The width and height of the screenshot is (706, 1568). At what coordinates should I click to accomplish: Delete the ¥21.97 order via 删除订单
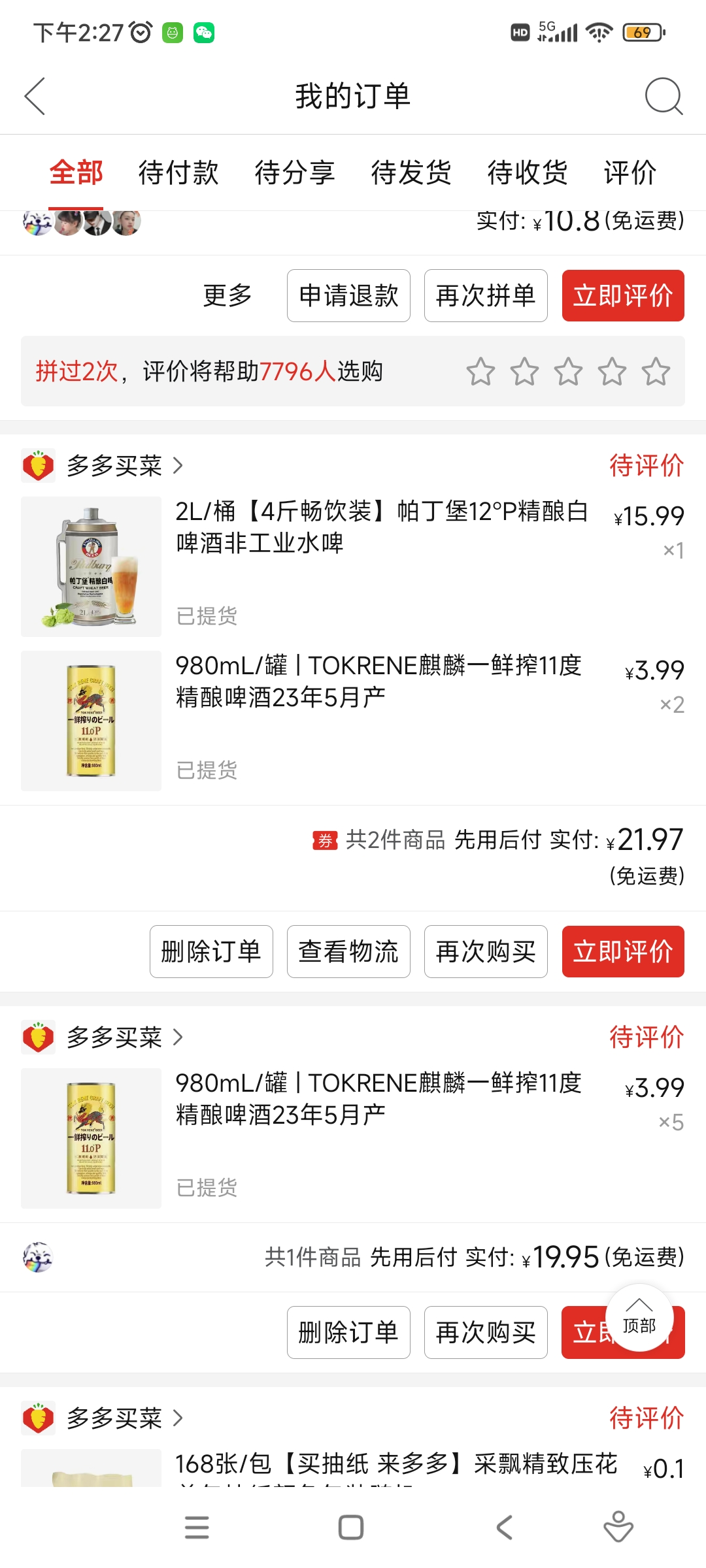click(x=211, y=952)
